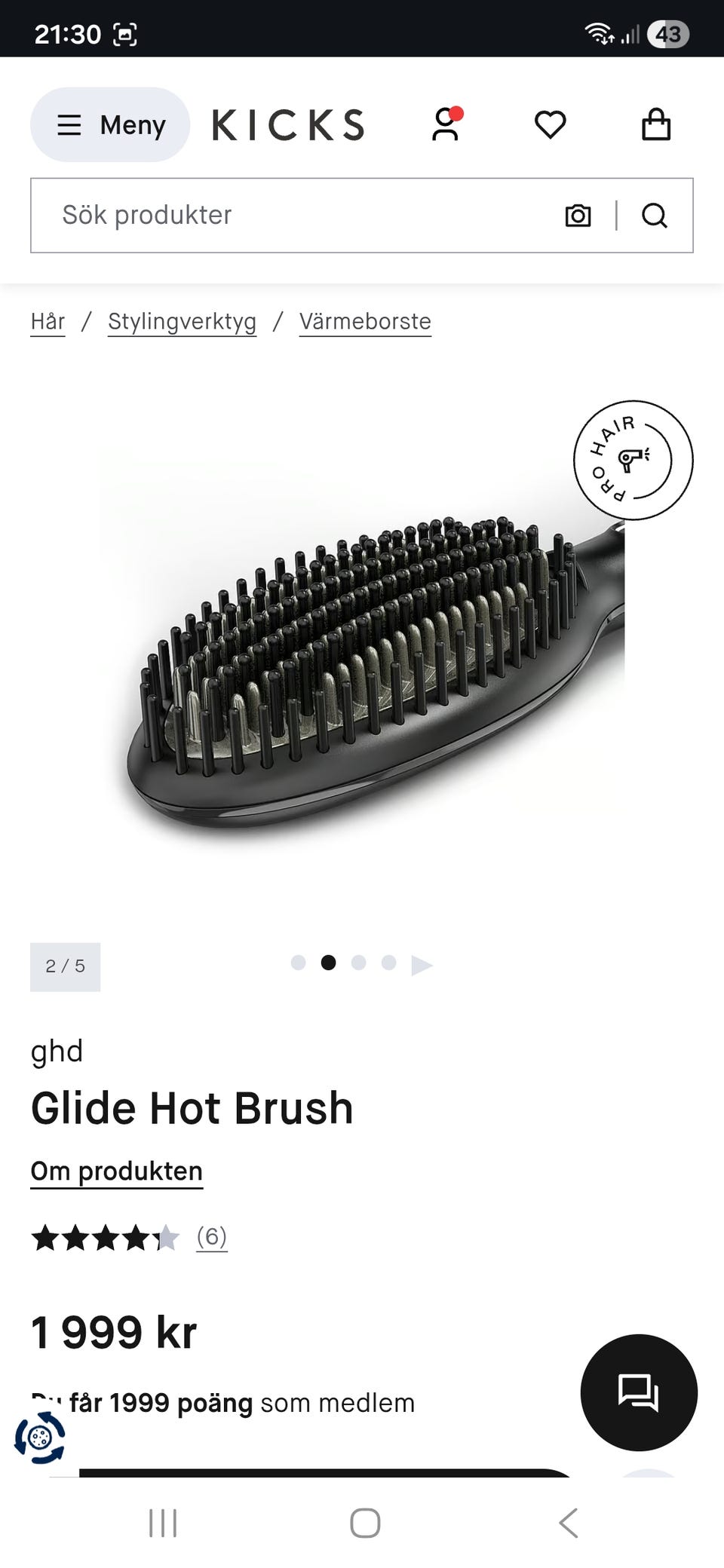Go to the Hår breadcrumb
Viewport: 724px width, 1568px height.
[48, 322]
